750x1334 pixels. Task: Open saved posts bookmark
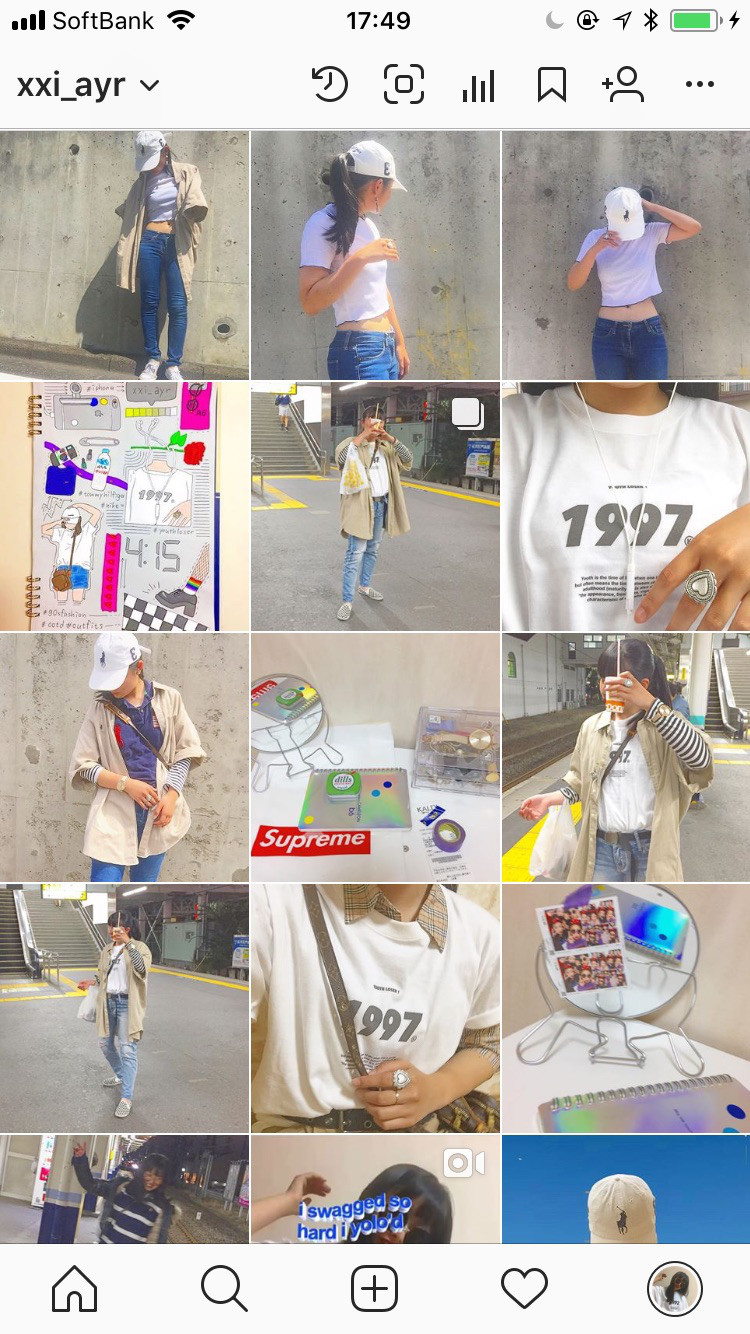coord(551,85)
